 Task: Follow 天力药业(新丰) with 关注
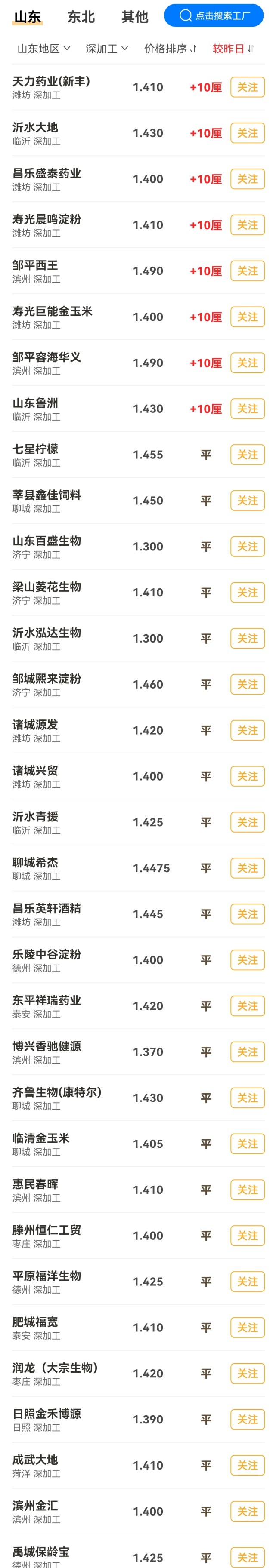[247, 87]
